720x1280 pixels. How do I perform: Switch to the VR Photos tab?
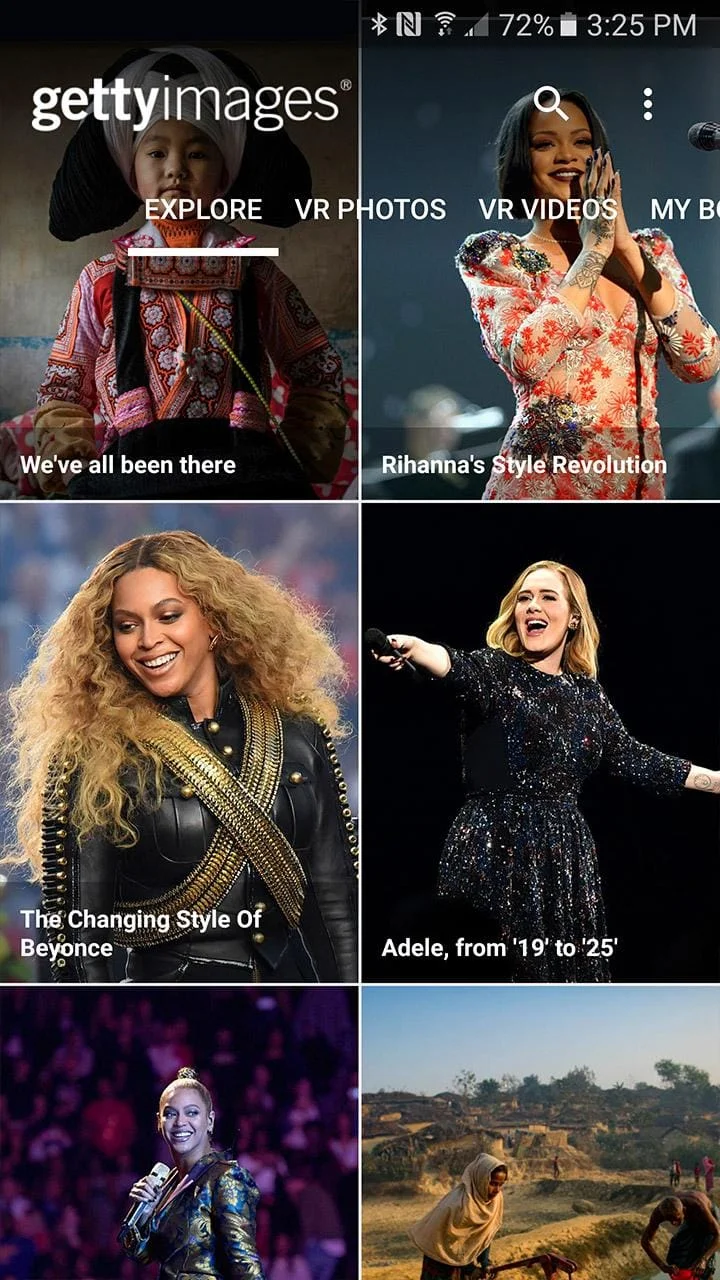point(370,210)
